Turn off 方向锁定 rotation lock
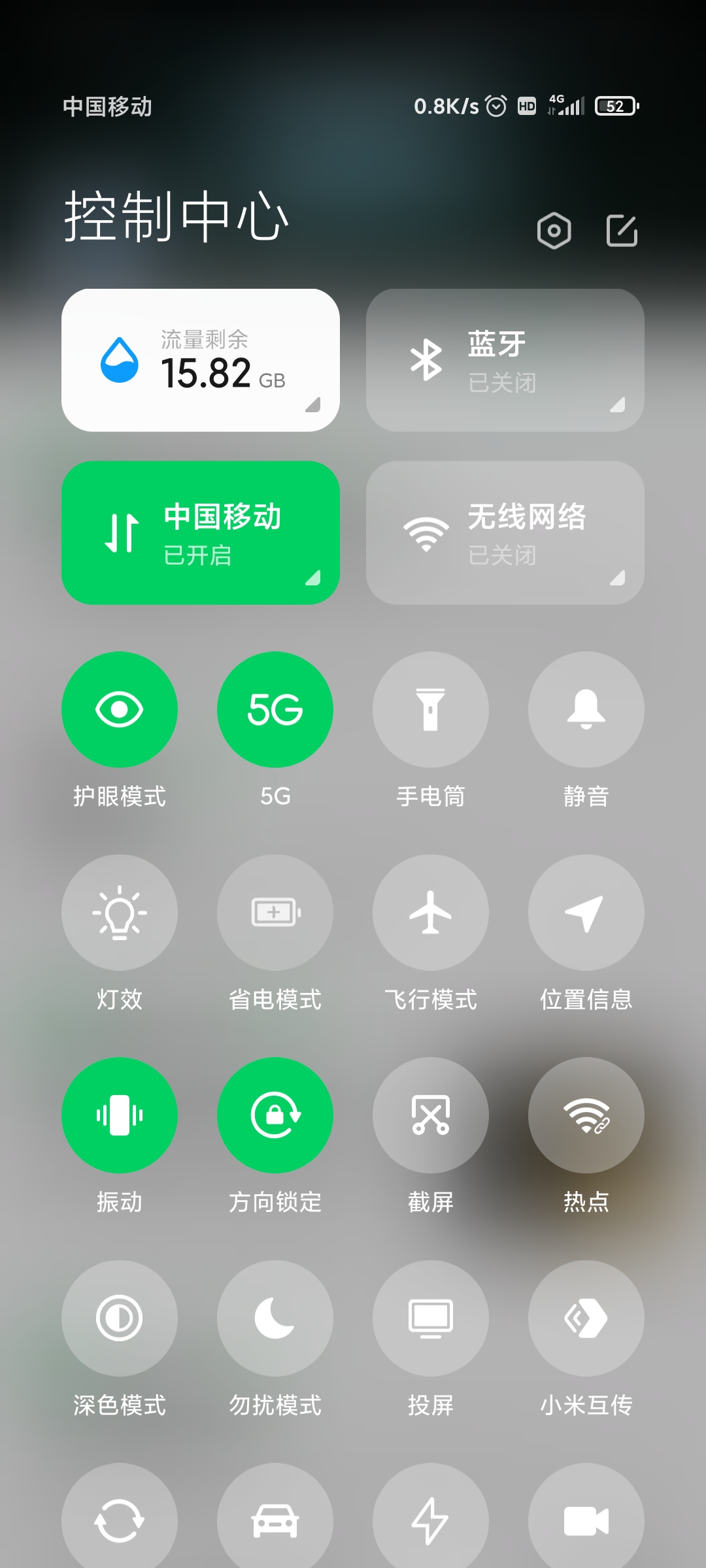The height and width of the screenshot is (1568, 706). click(275, 1115)
